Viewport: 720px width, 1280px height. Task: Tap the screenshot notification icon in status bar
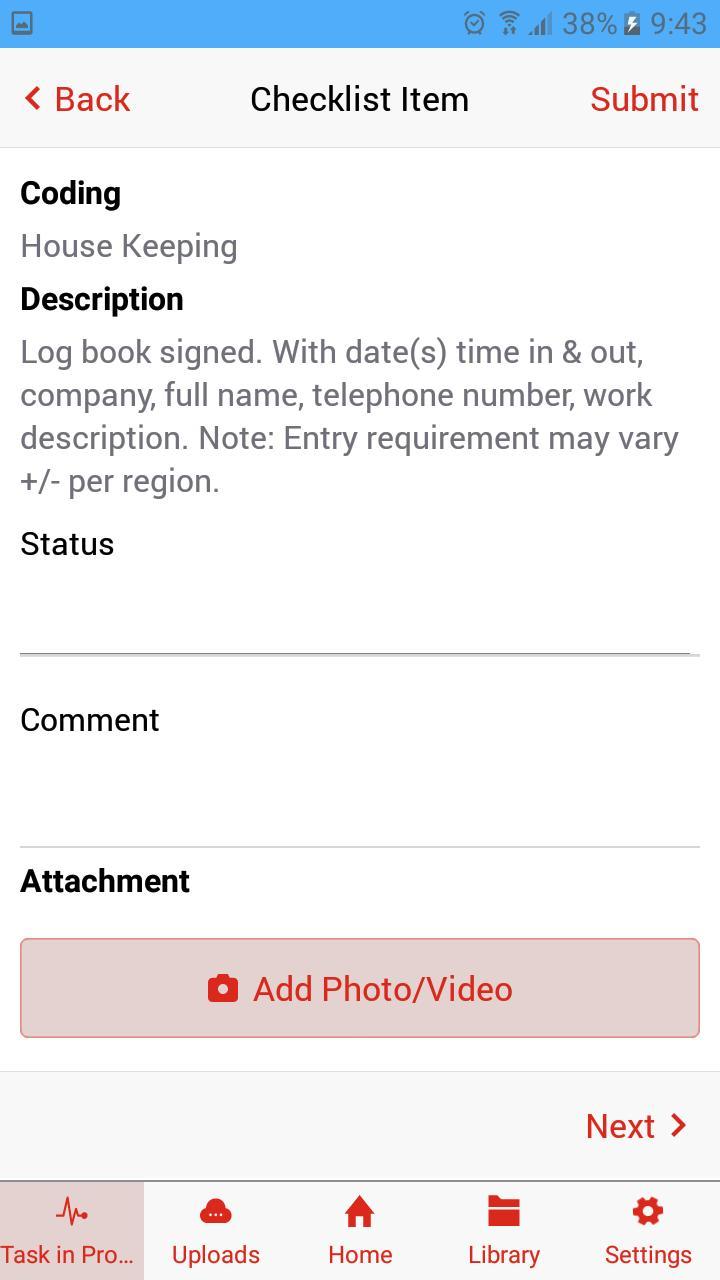[22, 21]
